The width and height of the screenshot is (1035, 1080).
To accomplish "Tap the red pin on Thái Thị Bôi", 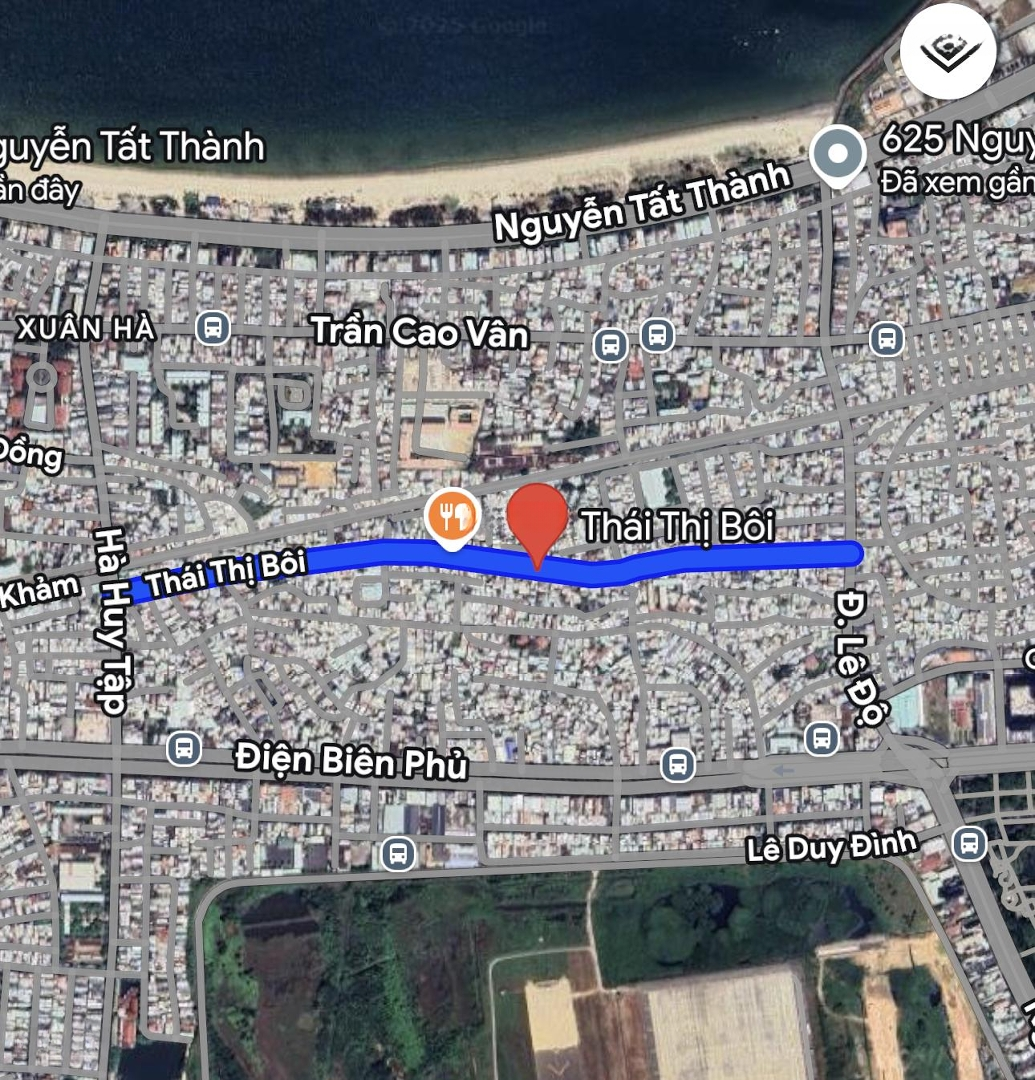I will click(537, 519).
